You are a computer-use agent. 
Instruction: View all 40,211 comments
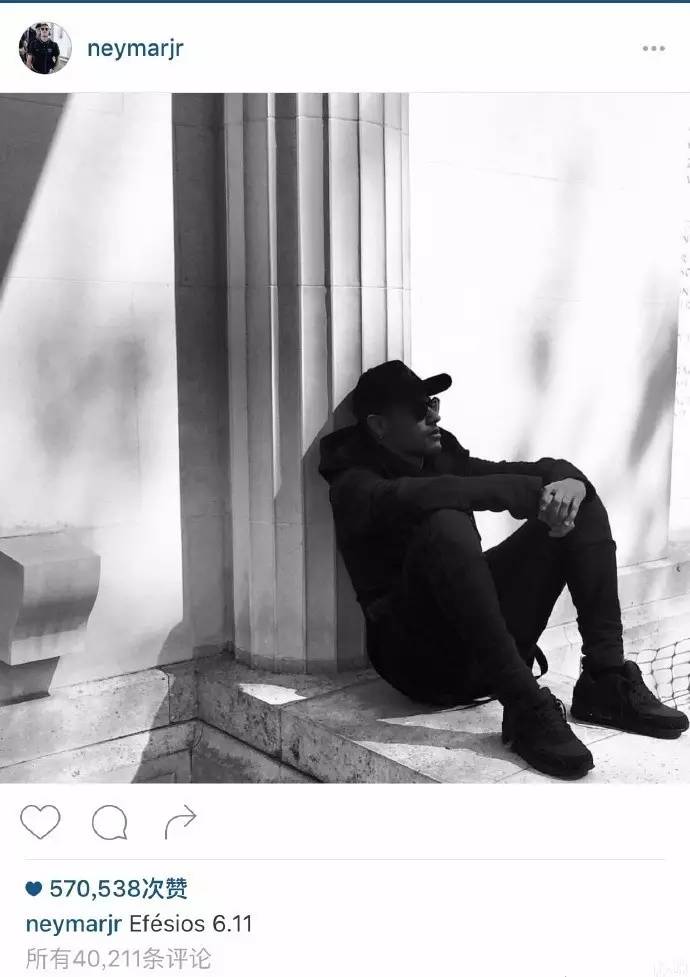(x=118, y=958)
